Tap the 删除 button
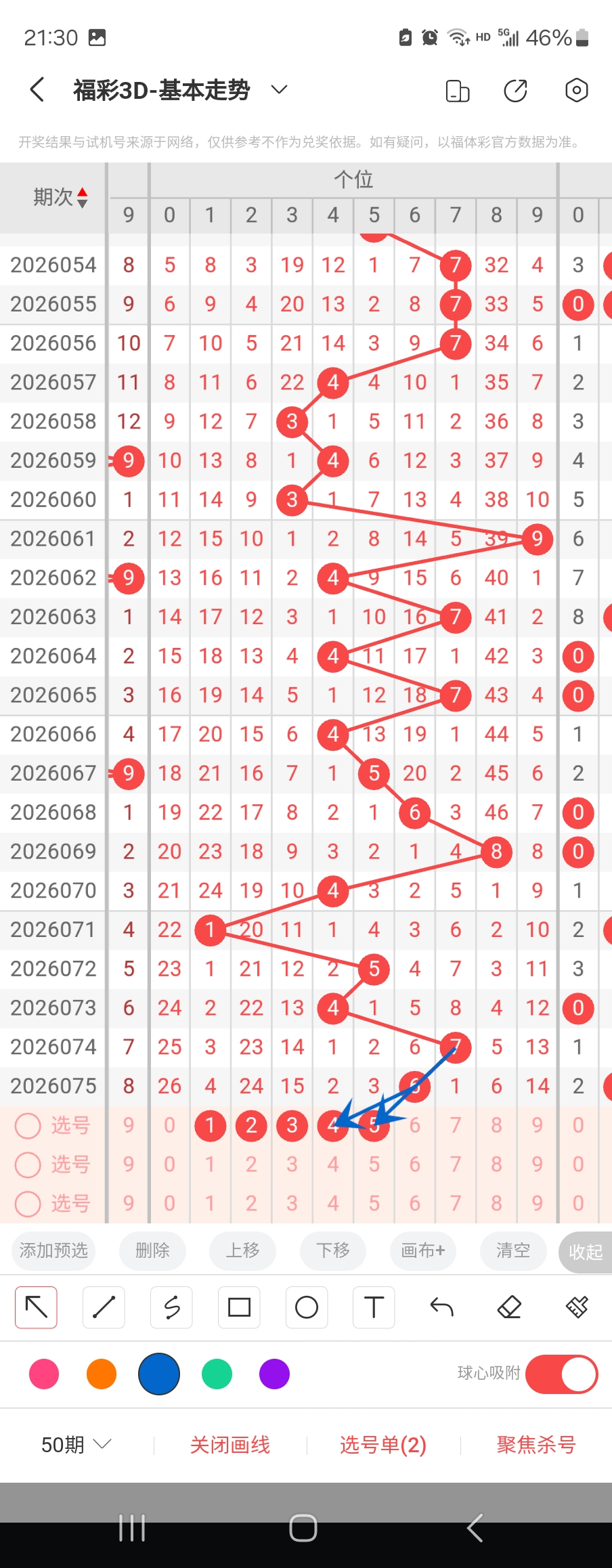The height and width of the screenshot is (1568, 612). coord(152,1250)
